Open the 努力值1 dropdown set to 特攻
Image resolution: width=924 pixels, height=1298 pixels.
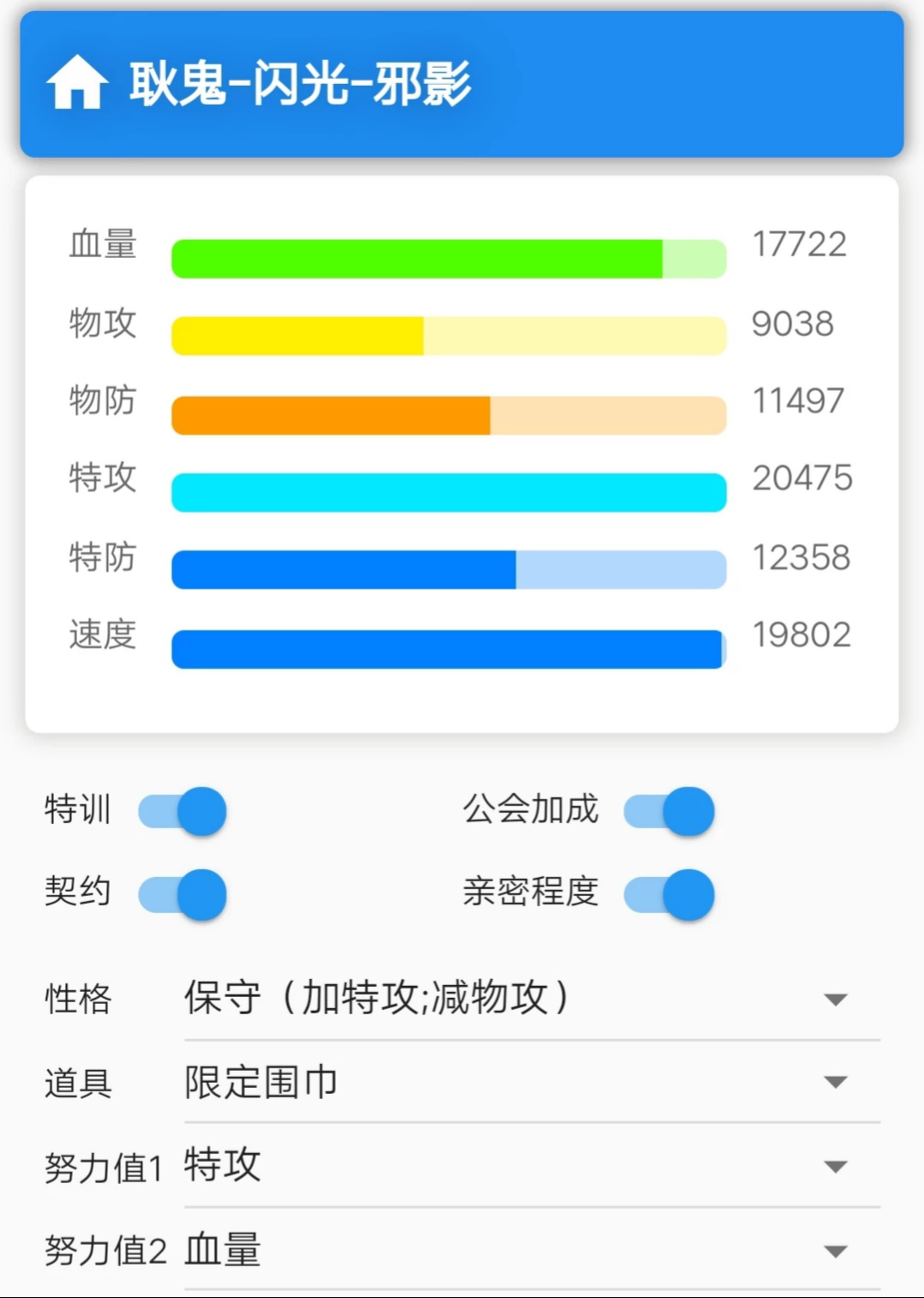point(531,1166)
